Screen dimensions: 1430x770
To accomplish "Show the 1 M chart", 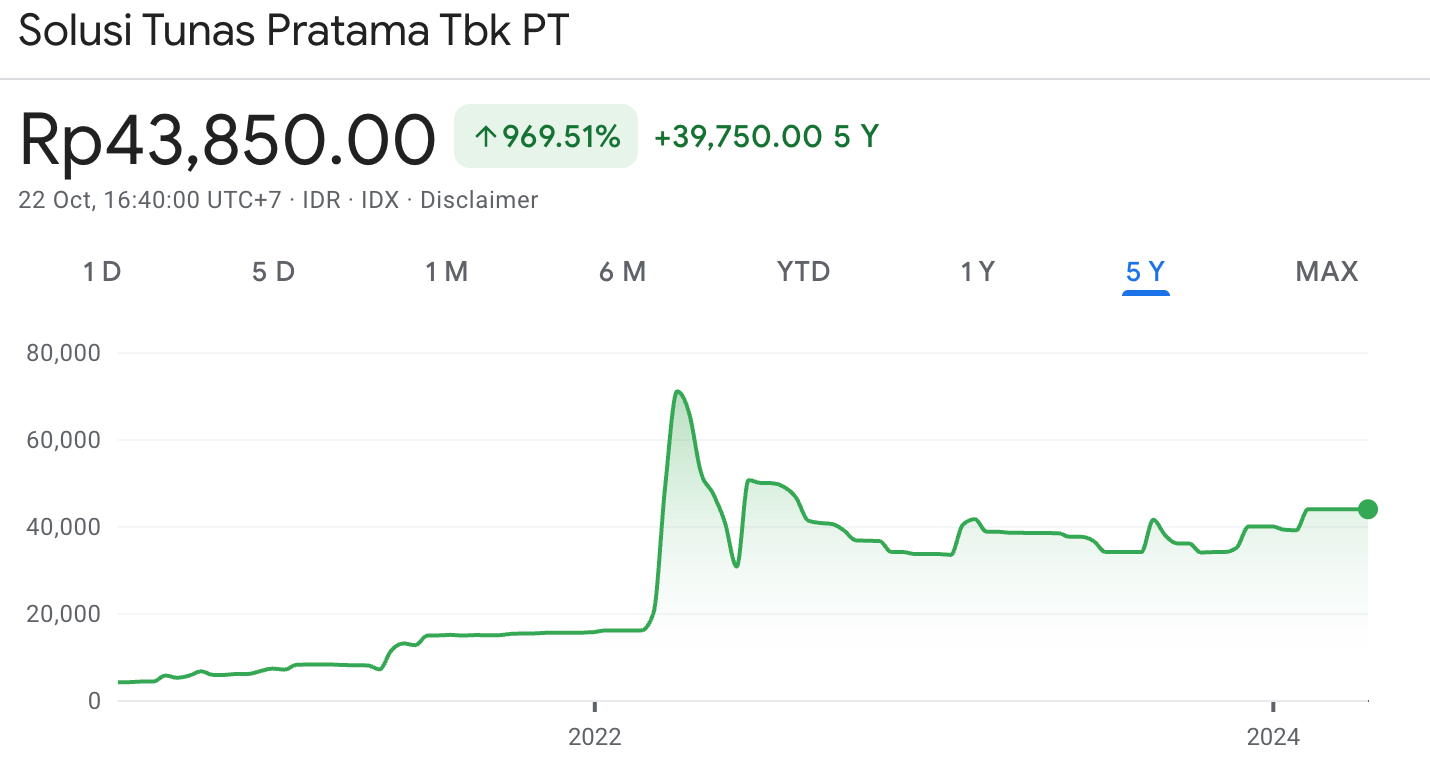I will click(x=446, y=271).
